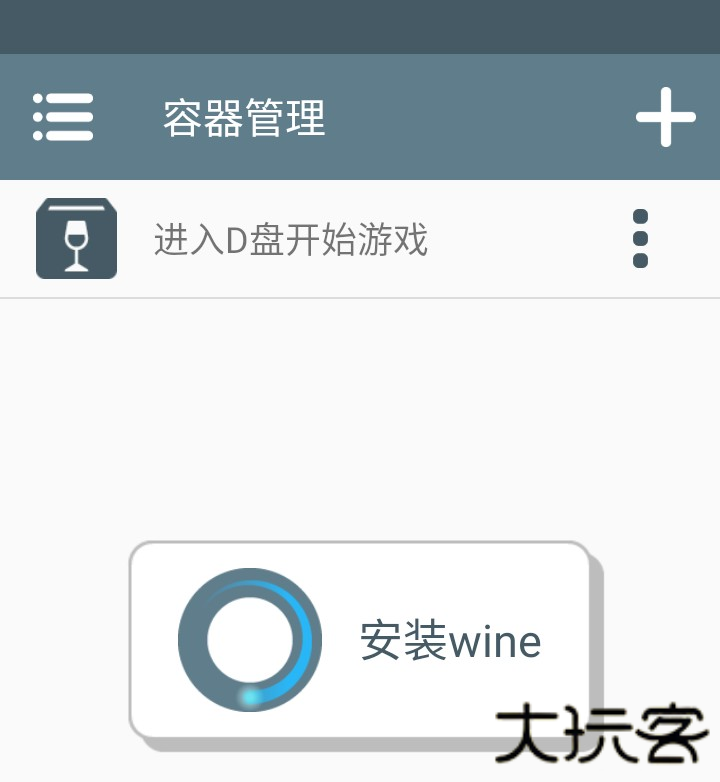Open options menu for 进入D盘开始游戏

tap(641, 239)
